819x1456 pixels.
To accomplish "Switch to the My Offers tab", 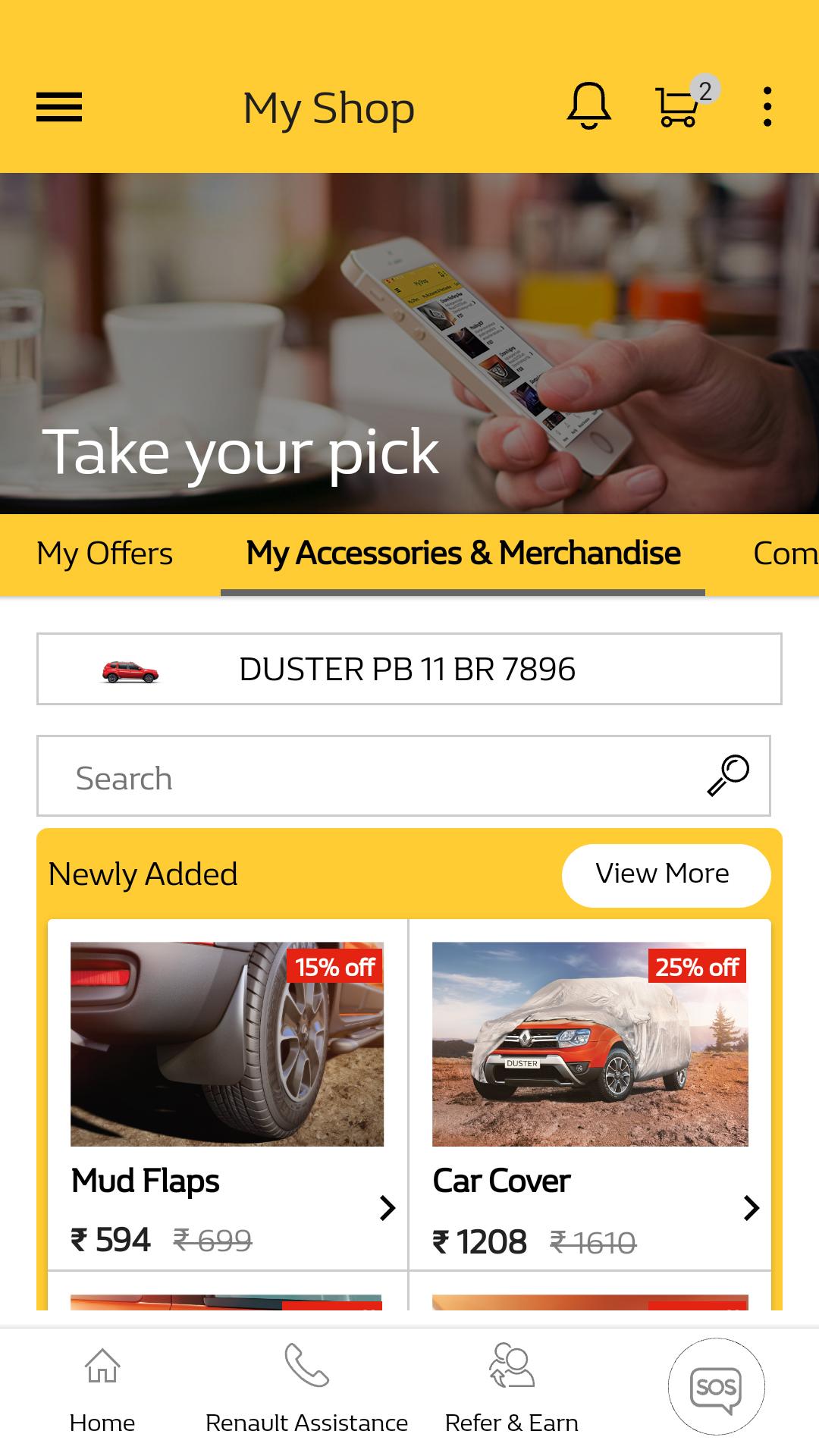I will [105, 554].
